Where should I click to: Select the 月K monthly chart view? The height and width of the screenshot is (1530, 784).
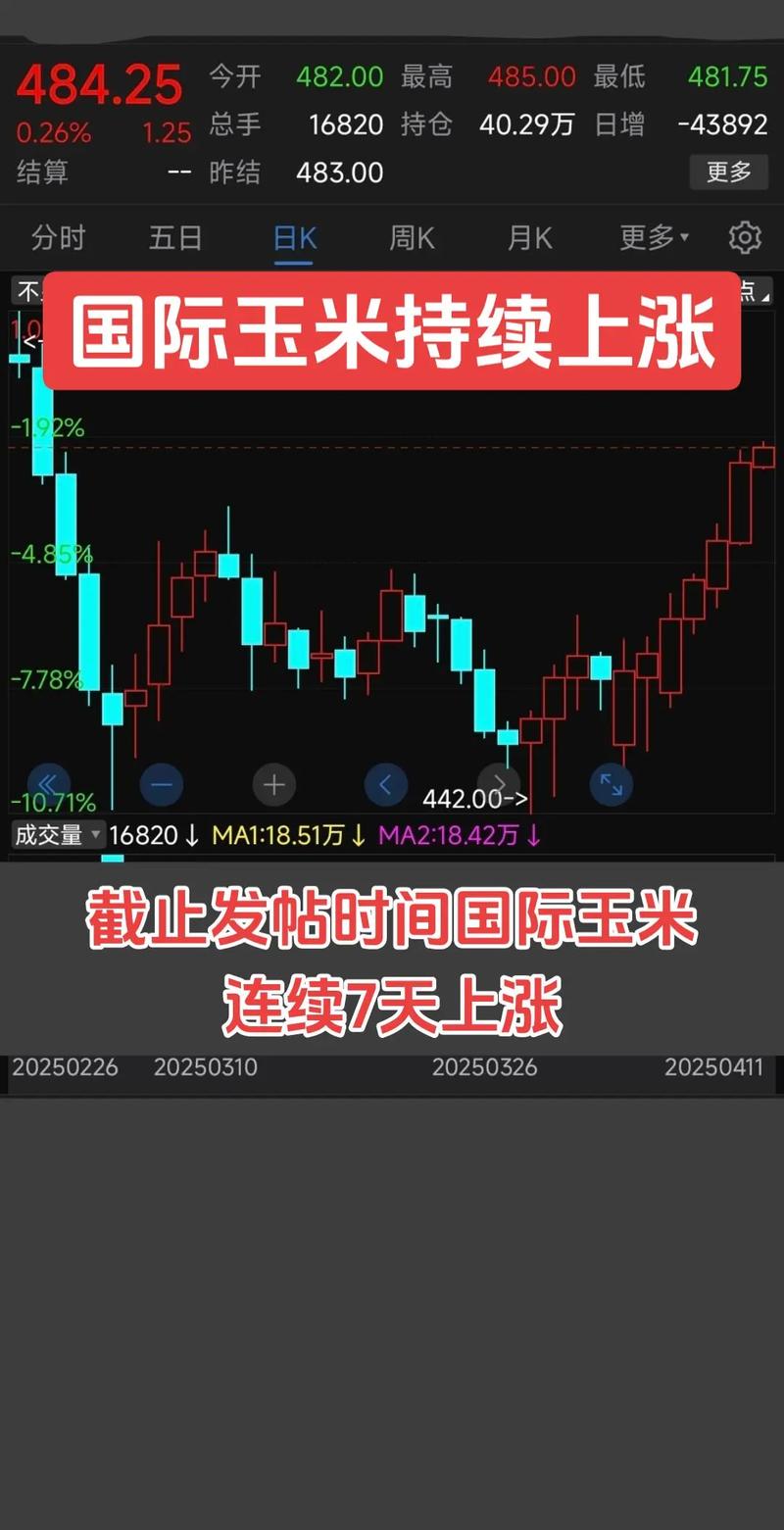[529, 237]
